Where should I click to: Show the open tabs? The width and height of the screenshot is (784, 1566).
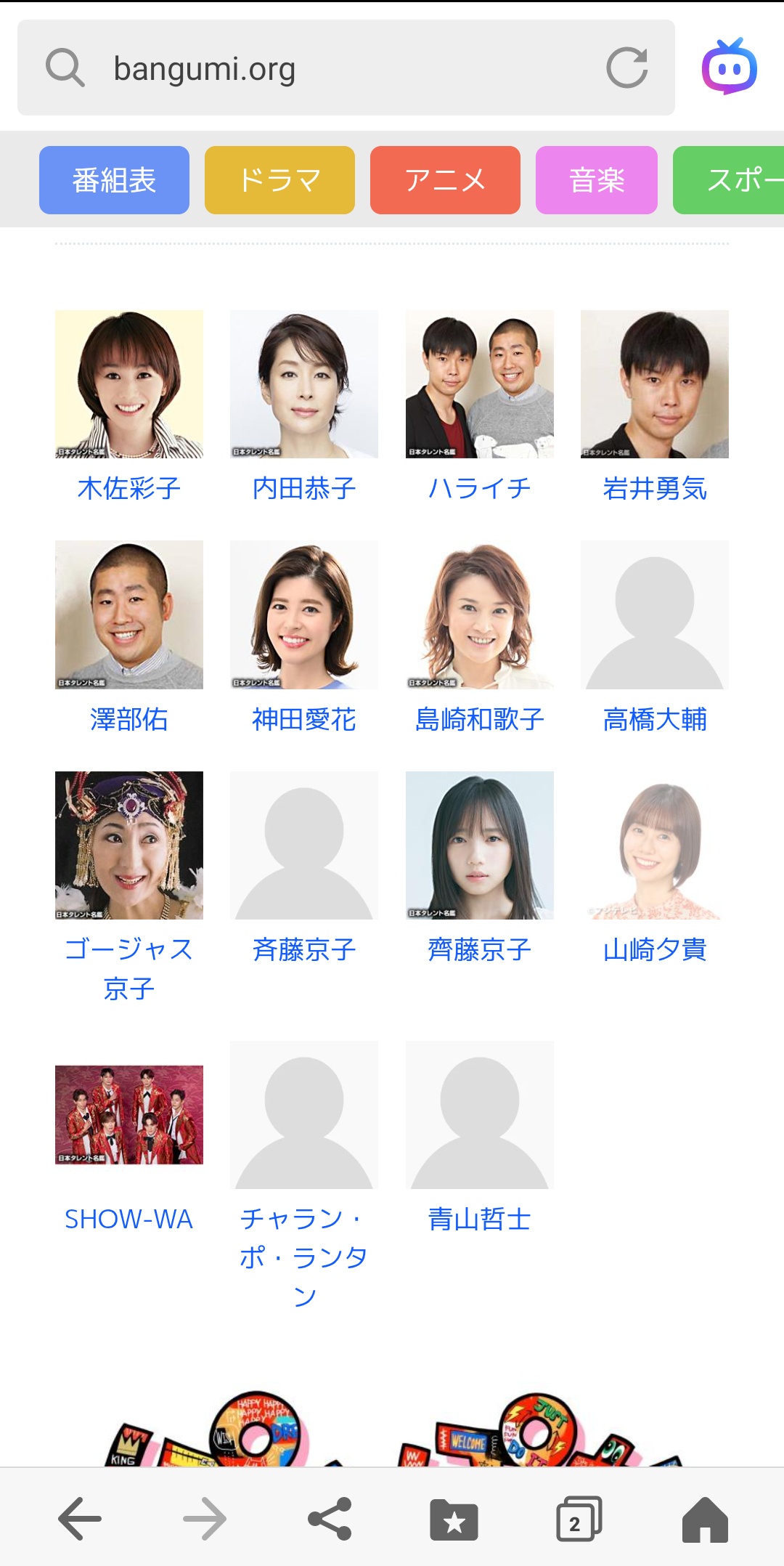pos(578,1518)
